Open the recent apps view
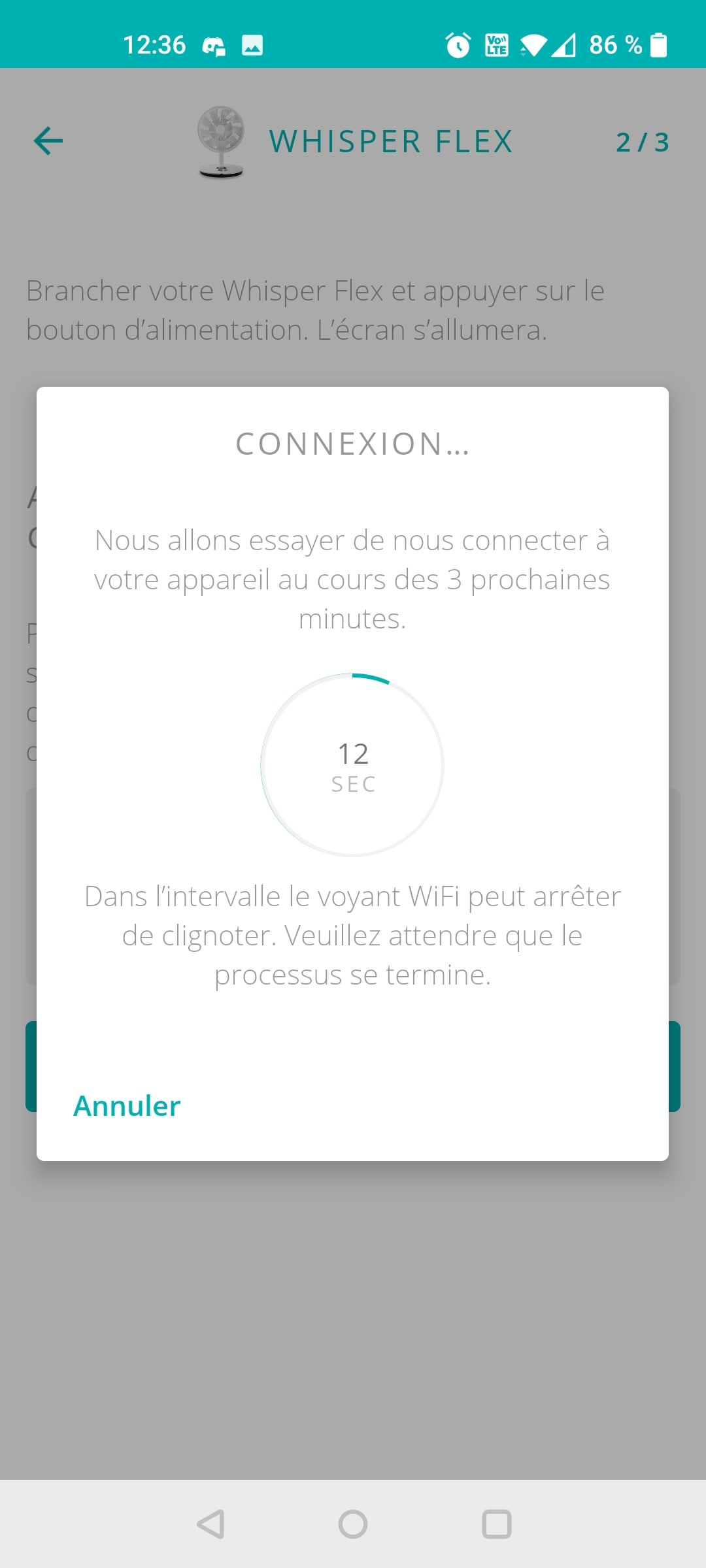This screenshot has height=1568, width=706. point(496,1524)
